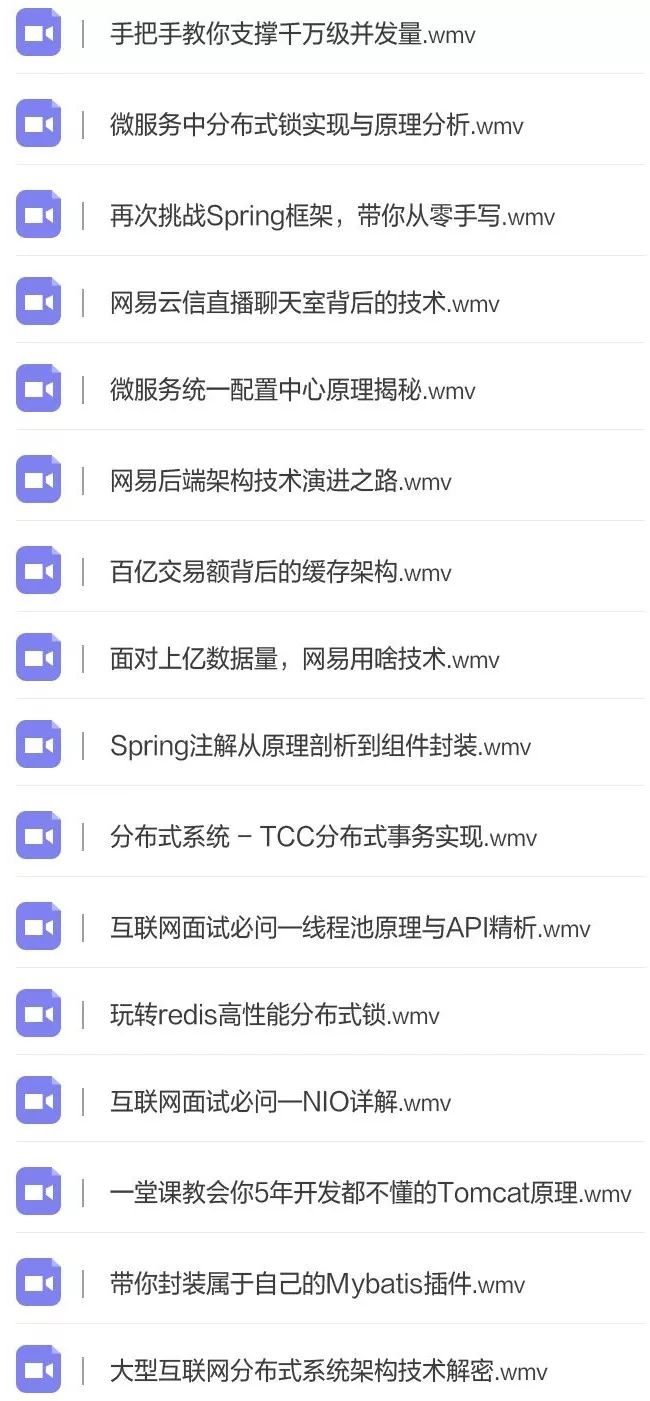This screenshot has width=650, height=1401.
Task: Select the 微服务统一配置中心原理揭秘 file
Action: pos(292,390)
